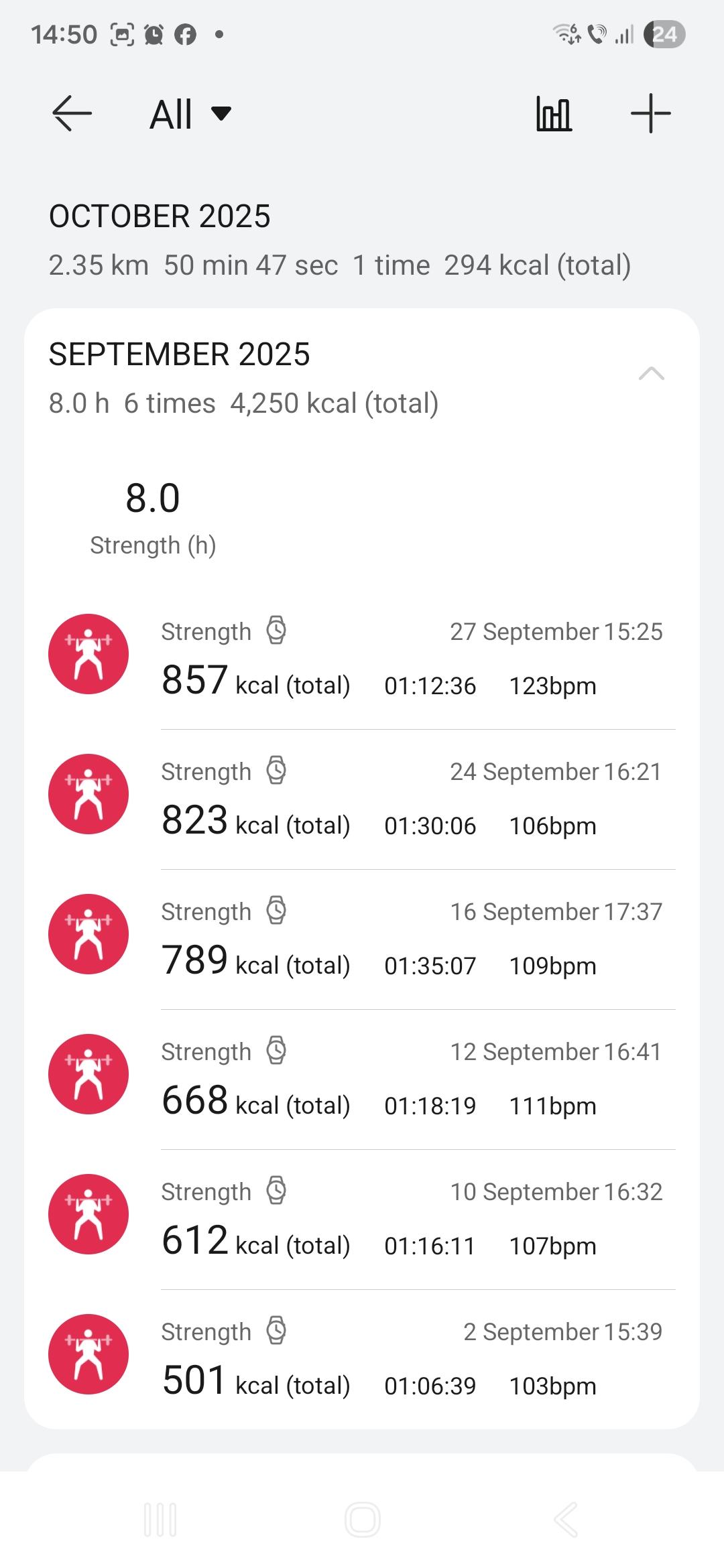Expand the October 2025 summary
724x1568 pixels.
point(339,240)
